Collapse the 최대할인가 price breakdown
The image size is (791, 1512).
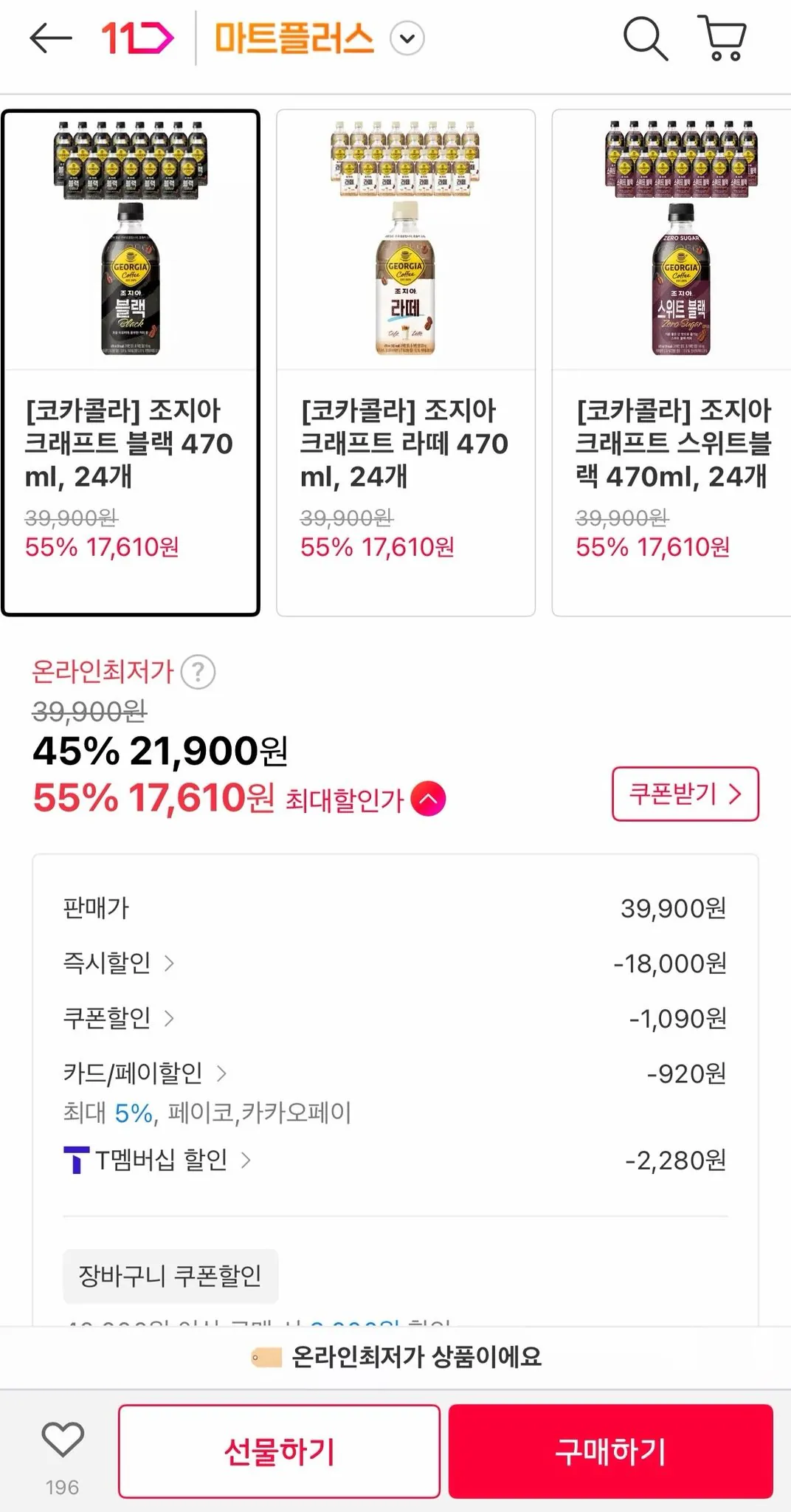[429, 797]
